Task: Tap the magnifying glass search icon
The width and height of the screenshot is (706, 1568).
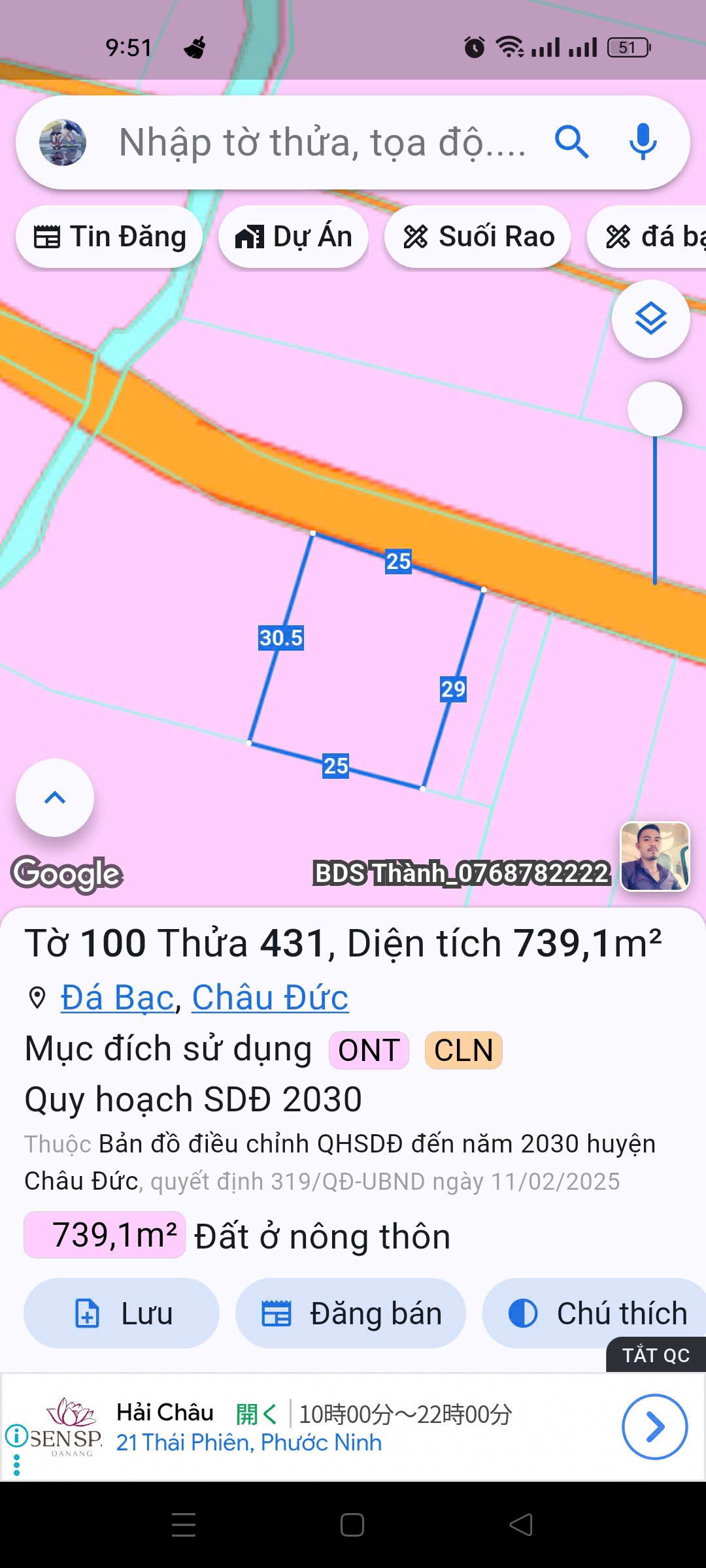Action: click(x=571, y=142)
